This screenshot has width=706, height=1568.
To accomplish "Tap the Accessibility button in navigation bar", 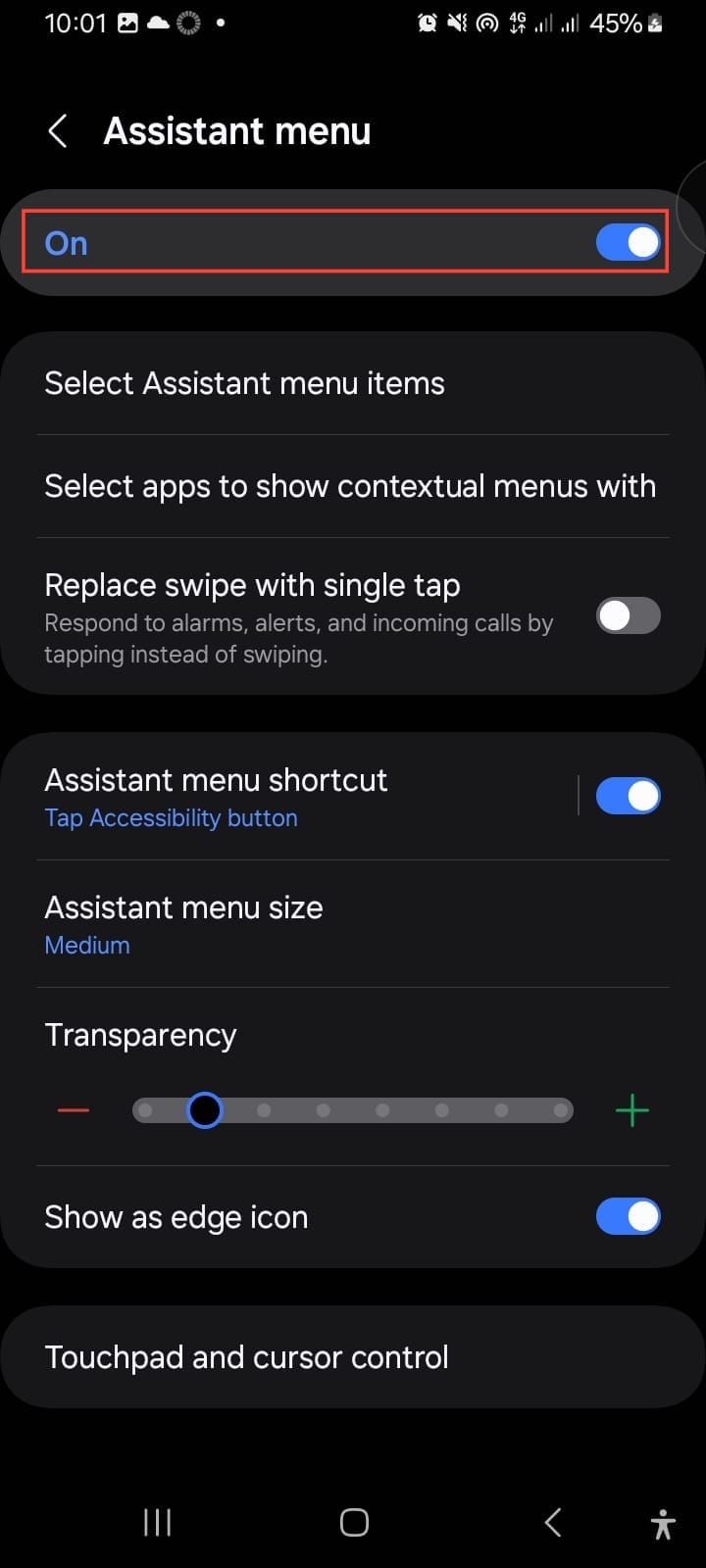I will [663, 1523].
